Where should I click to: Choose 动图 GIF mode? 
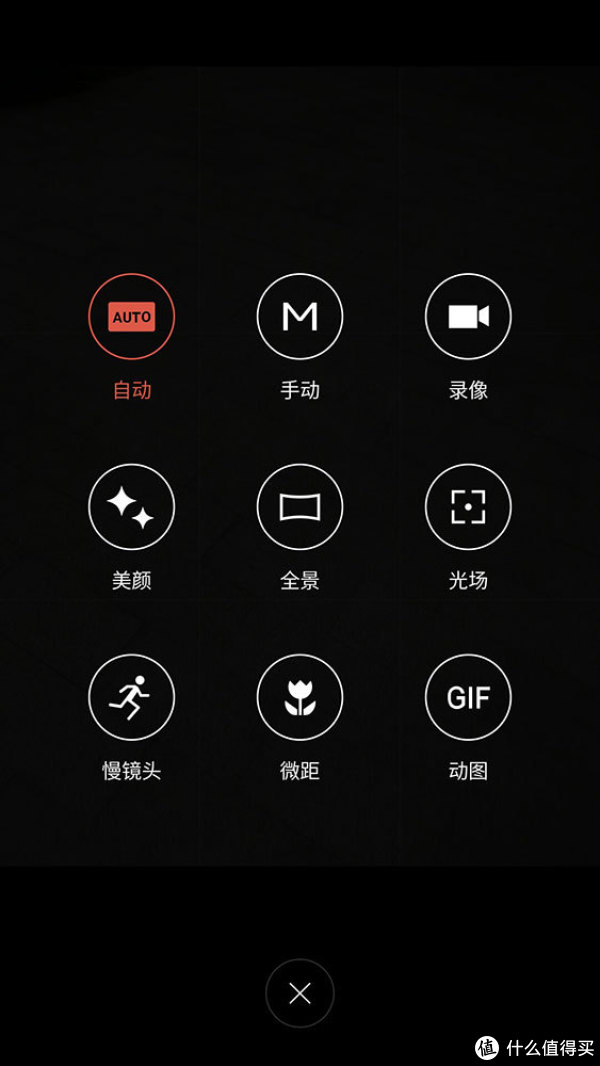point(468,697)
